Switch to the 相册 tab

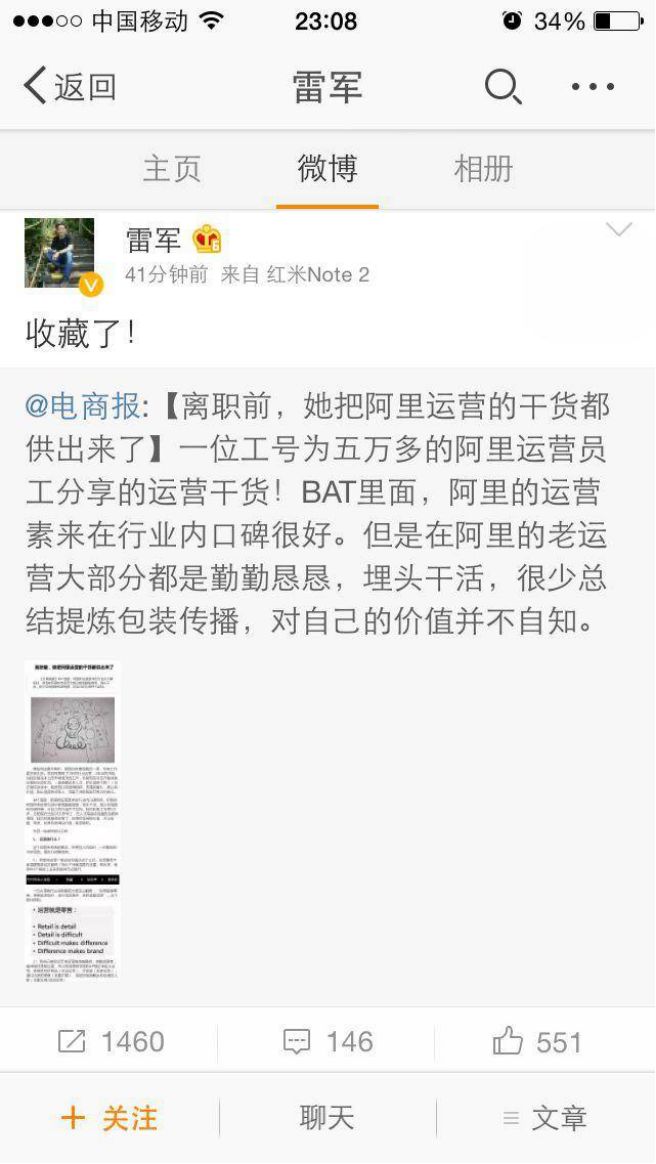point(483,168)
